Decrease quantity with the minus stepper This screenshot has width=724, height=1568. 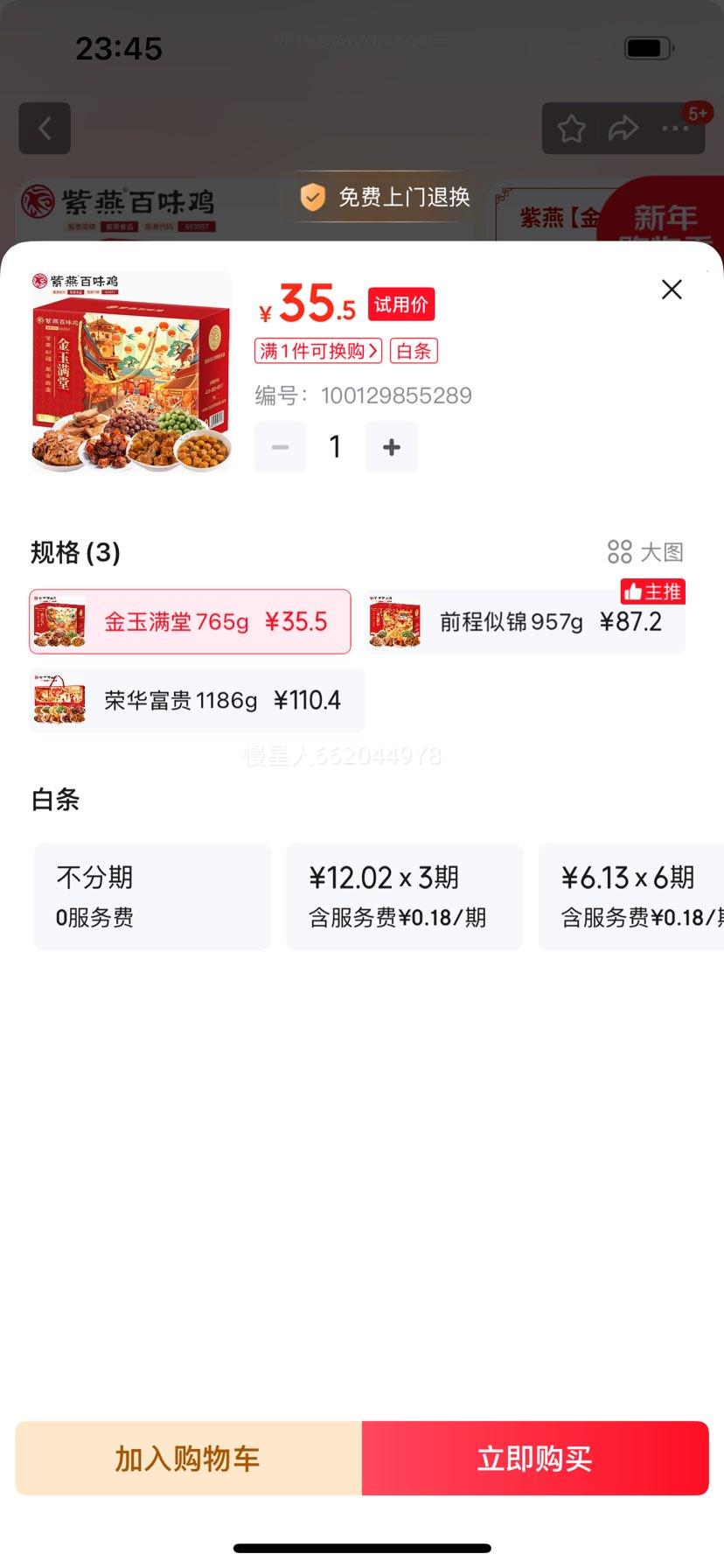click(280, 447)
